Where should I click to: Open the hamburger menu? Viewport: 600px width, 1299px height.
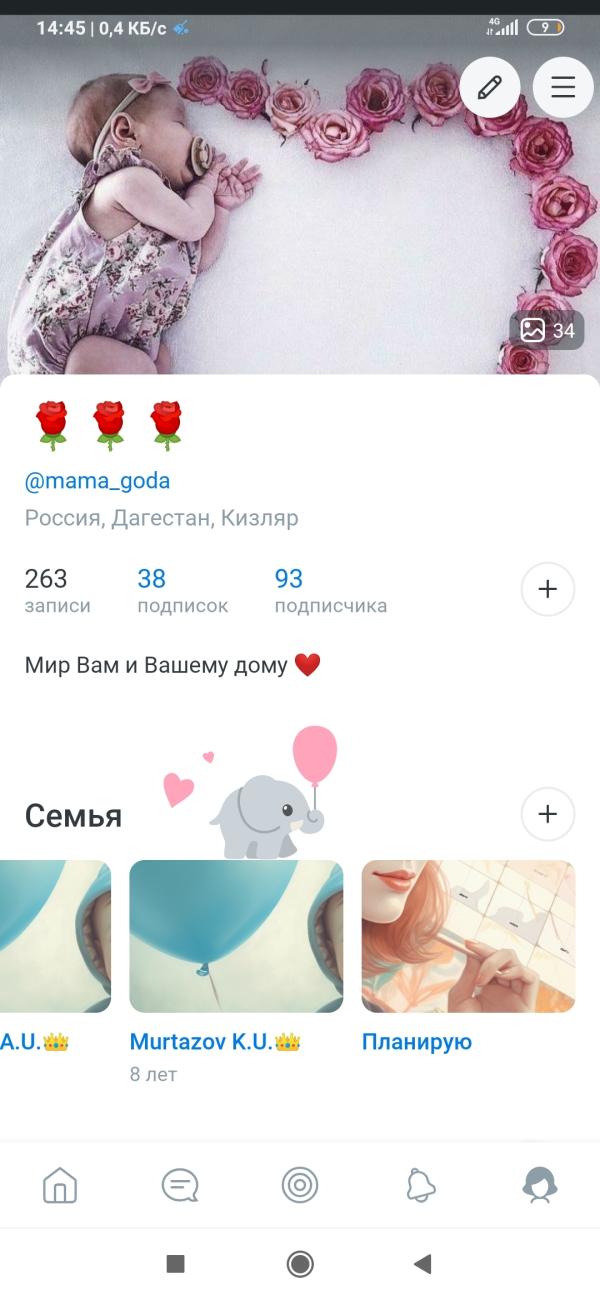563,87
